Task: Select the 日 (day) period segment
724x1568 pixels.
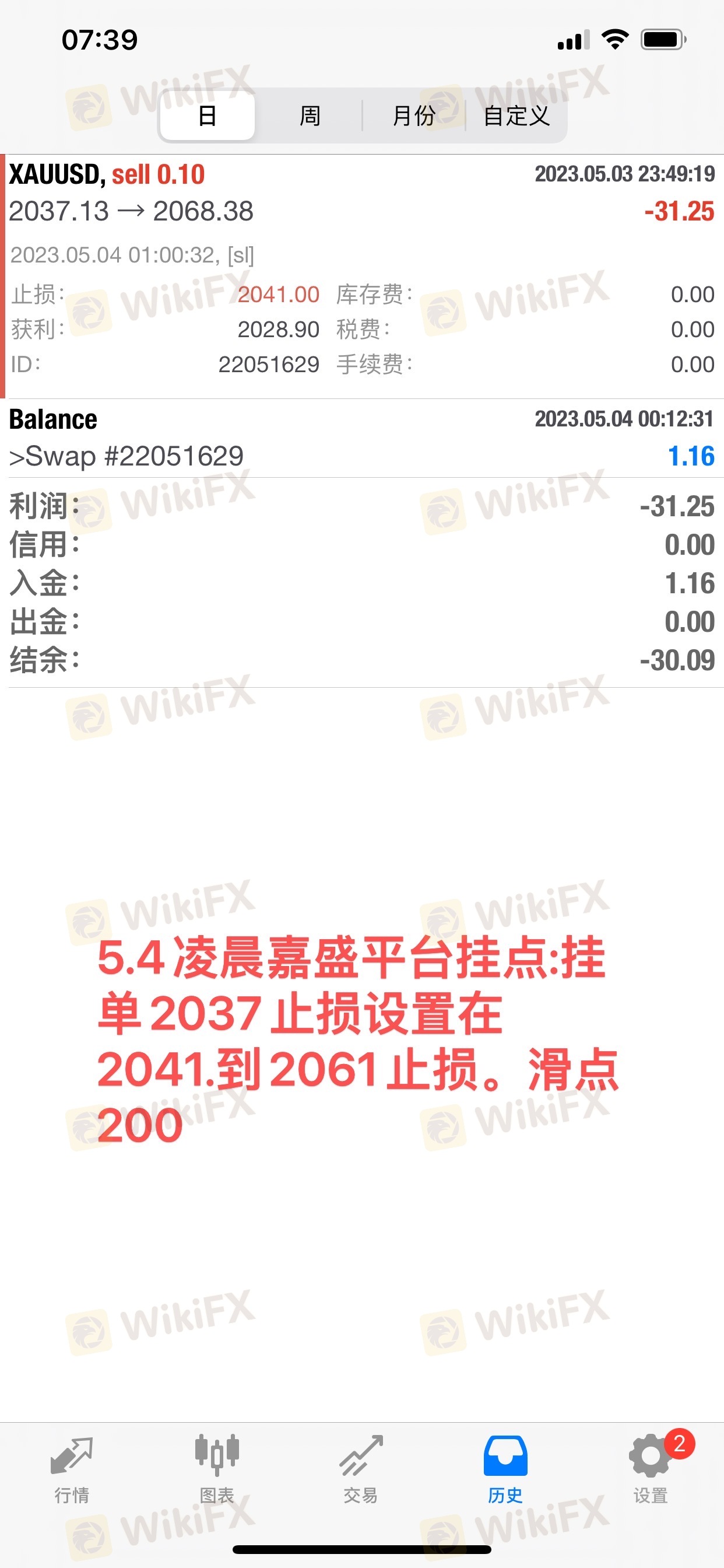Action: [208, 116]
